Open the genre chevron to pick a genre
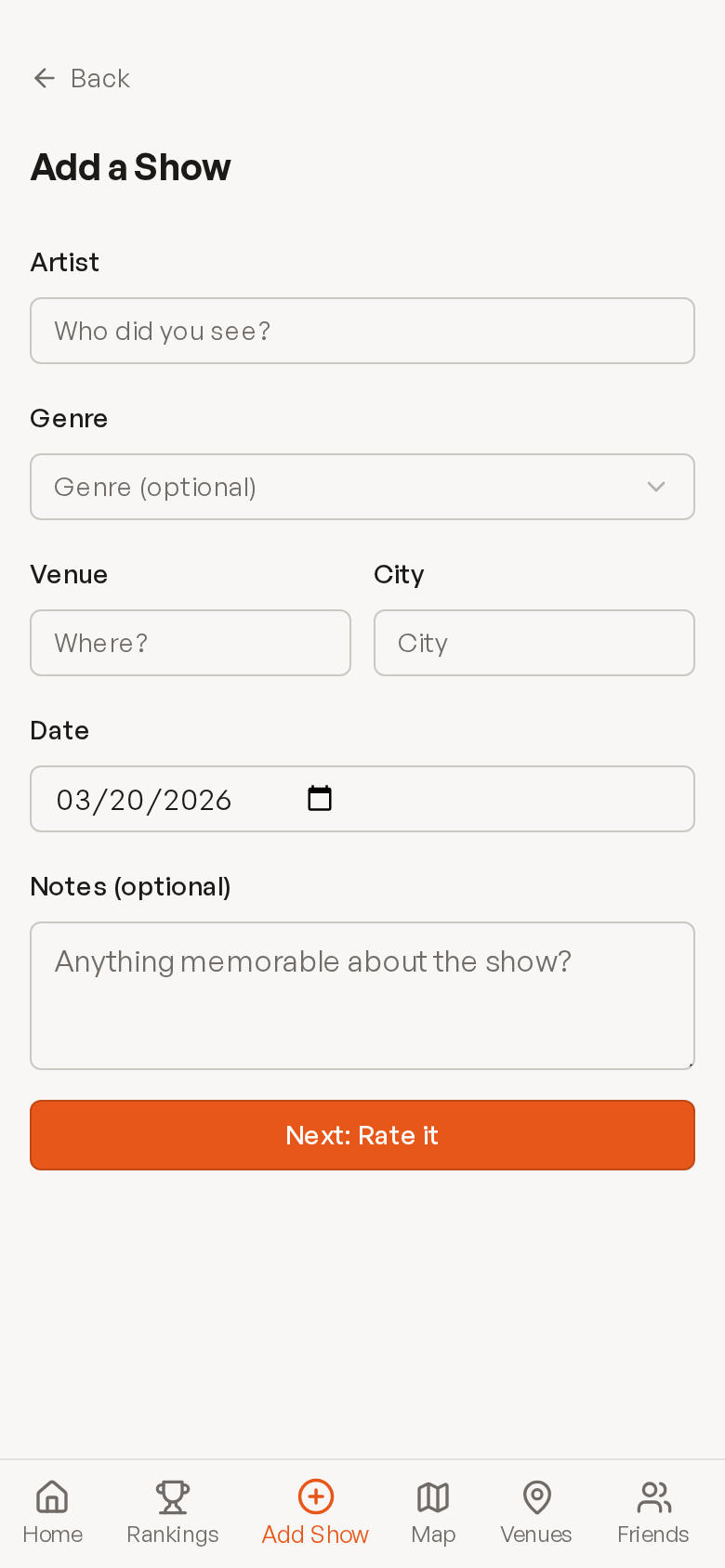This screenshot has height=1568, width=725. point(655,487)
